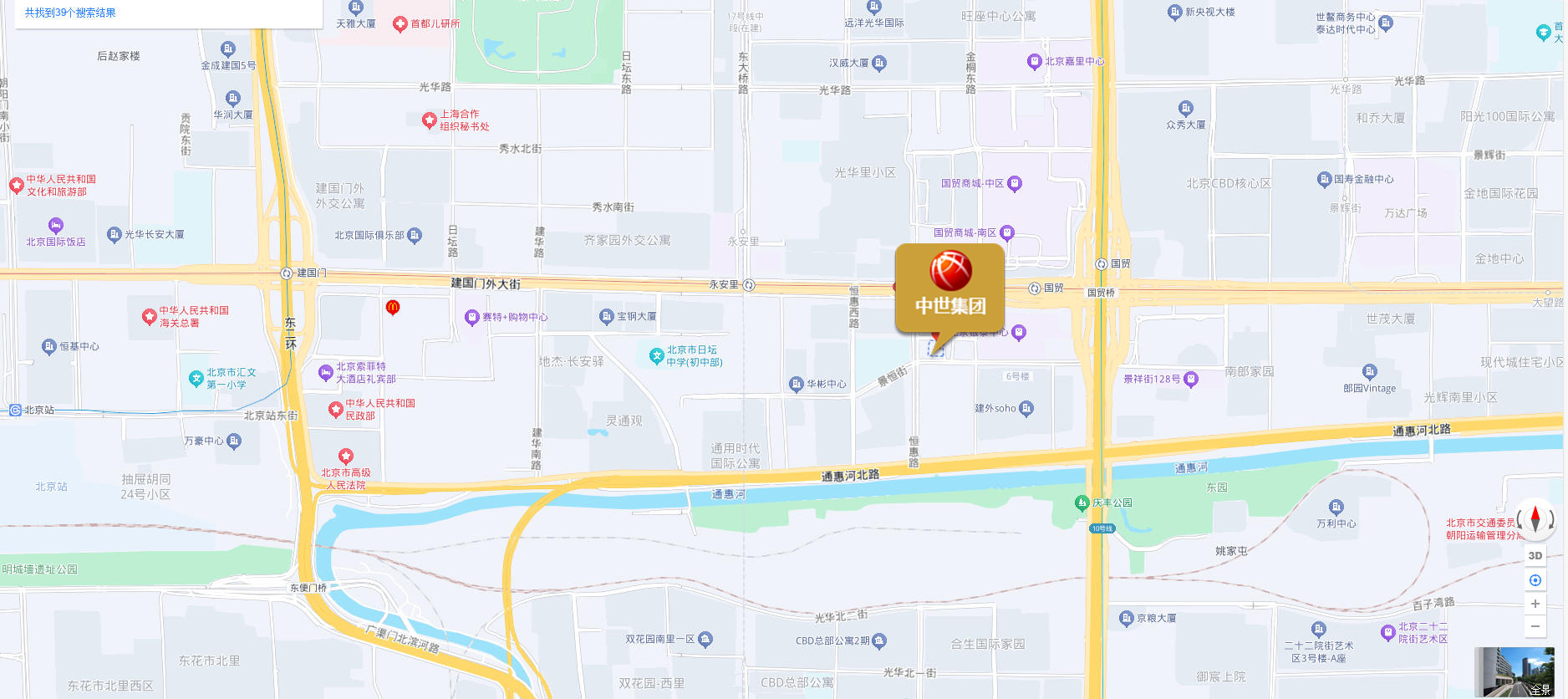Tap the 中世集团 location marker
The height and width of the screenshot is (699, 1568).
[950, 289]
